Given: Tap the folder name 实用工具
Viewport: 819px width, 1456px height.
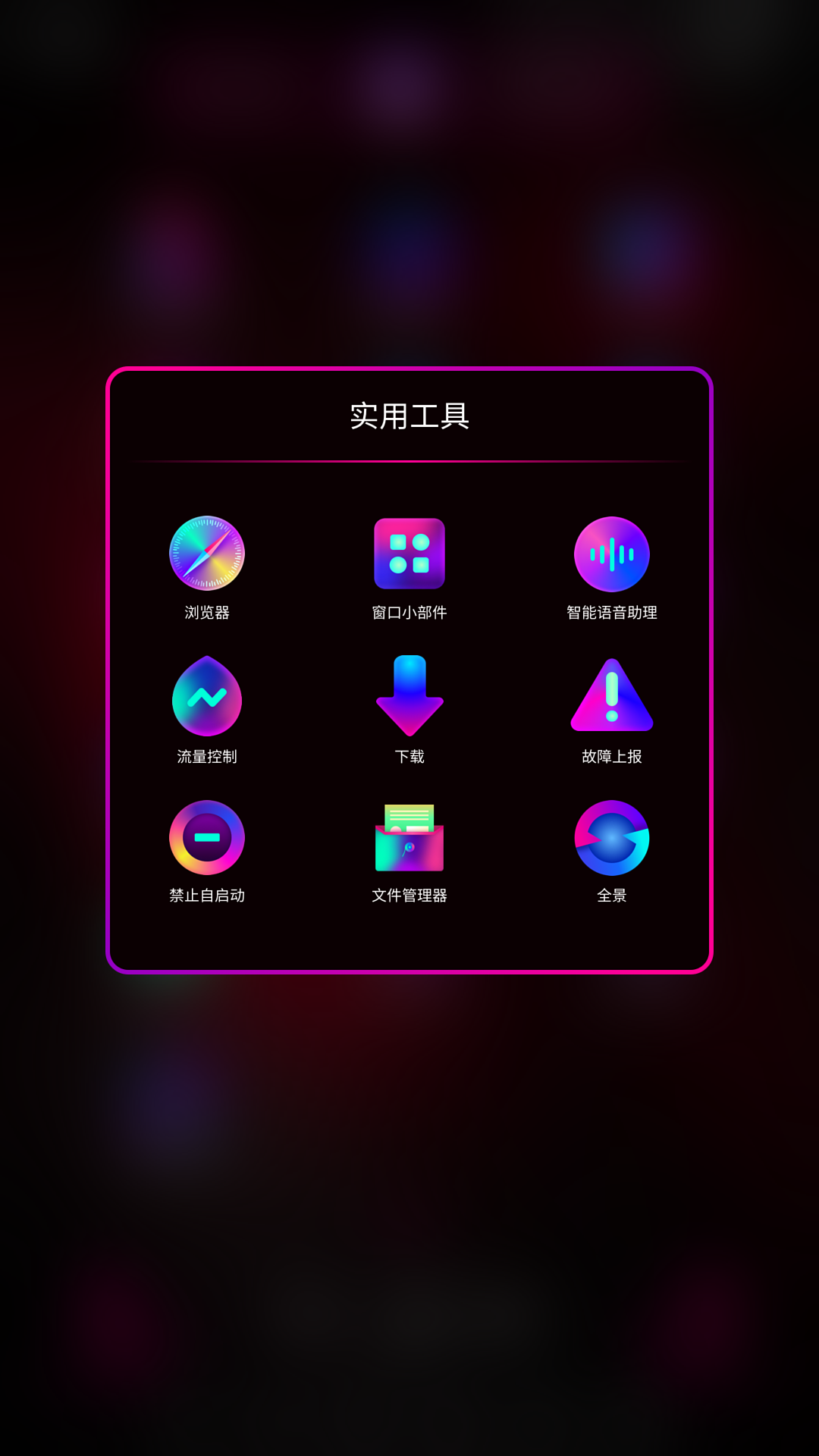Looking at the screenshot, I should 409,416.
